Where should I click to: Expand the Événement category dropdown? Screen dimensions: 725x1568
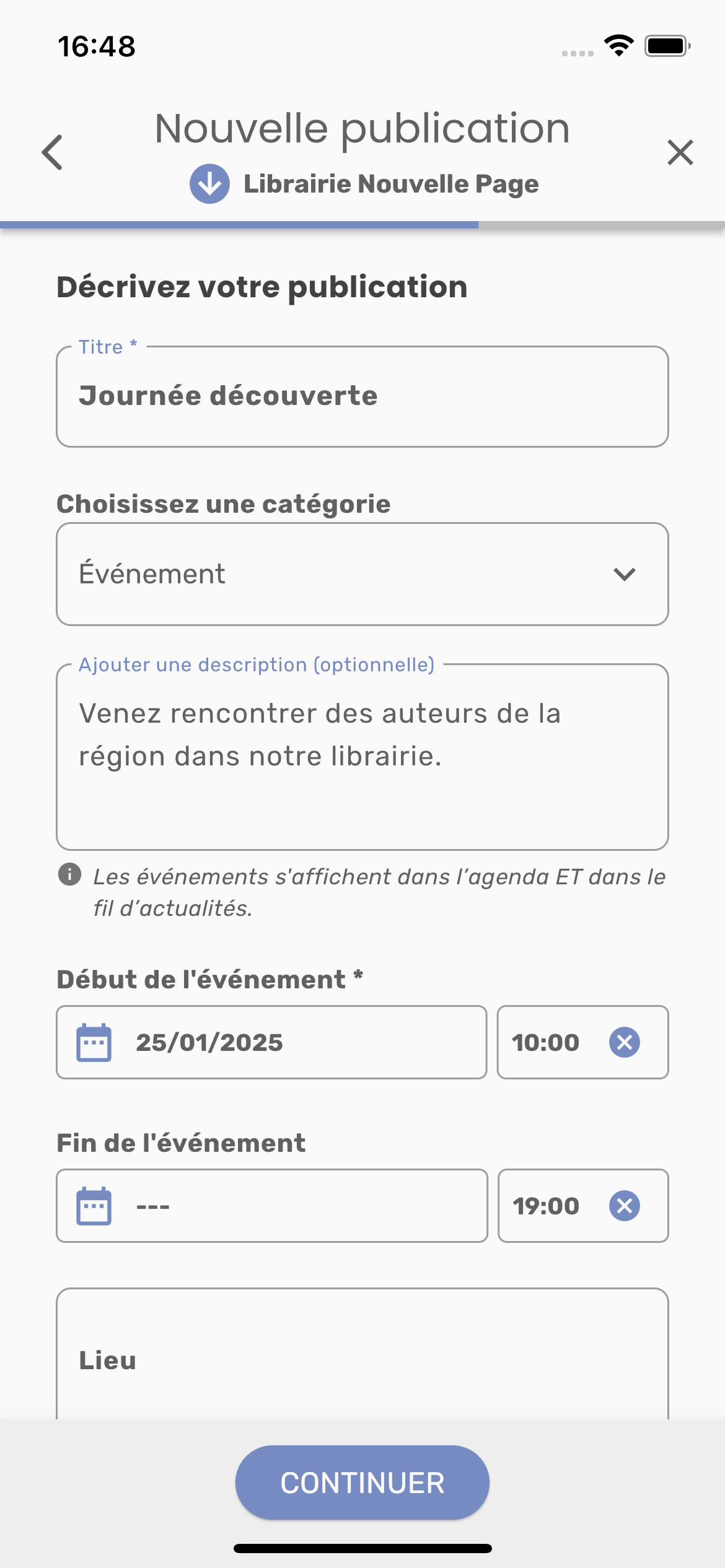click(362, 574)
